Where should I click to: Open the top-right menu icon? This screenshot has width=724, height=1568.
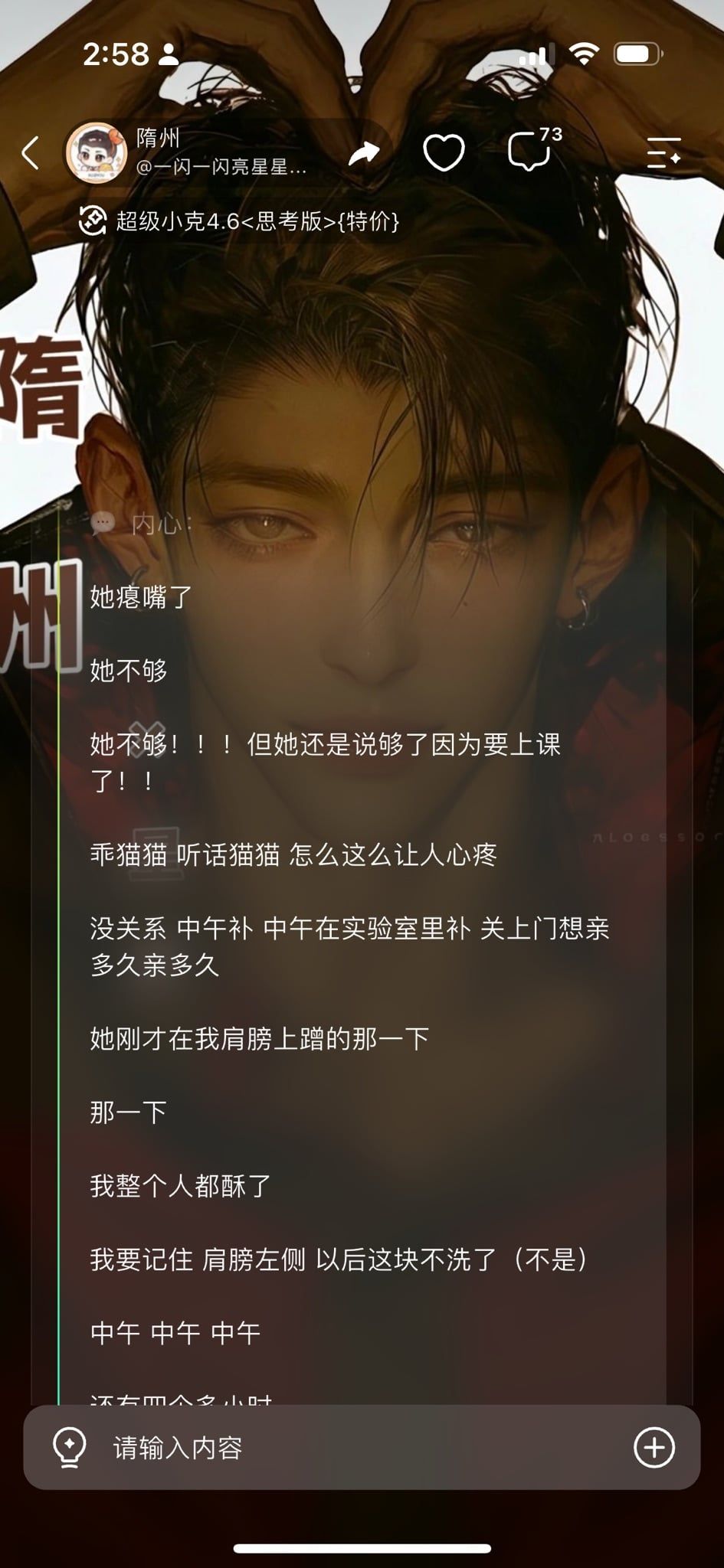663,153
